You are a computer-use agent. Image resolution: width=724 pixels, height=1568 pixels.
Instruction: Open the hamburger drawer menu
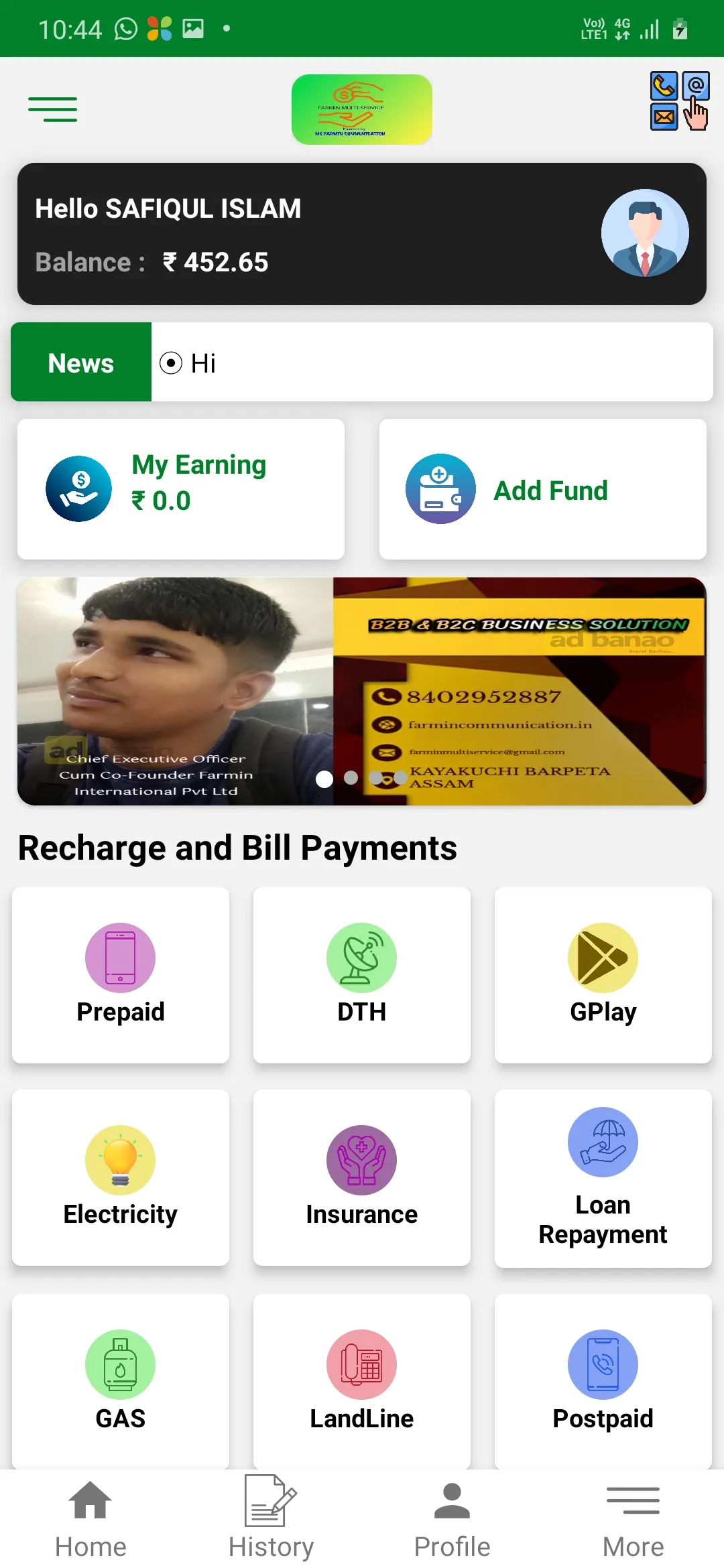click(52, 109)
